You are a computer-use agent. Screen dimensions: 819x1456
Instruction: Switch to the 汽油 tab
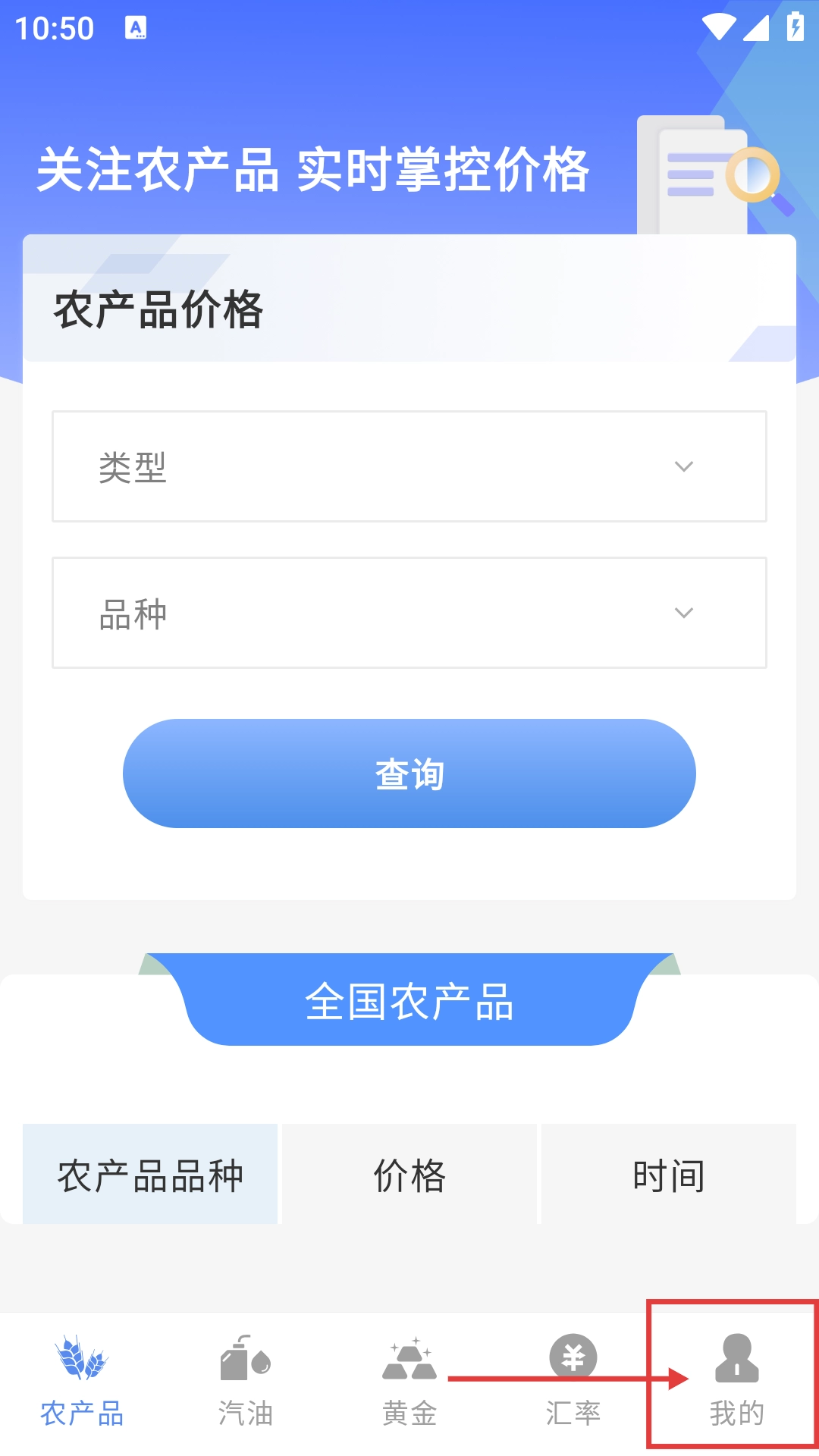click(246, 1382)
